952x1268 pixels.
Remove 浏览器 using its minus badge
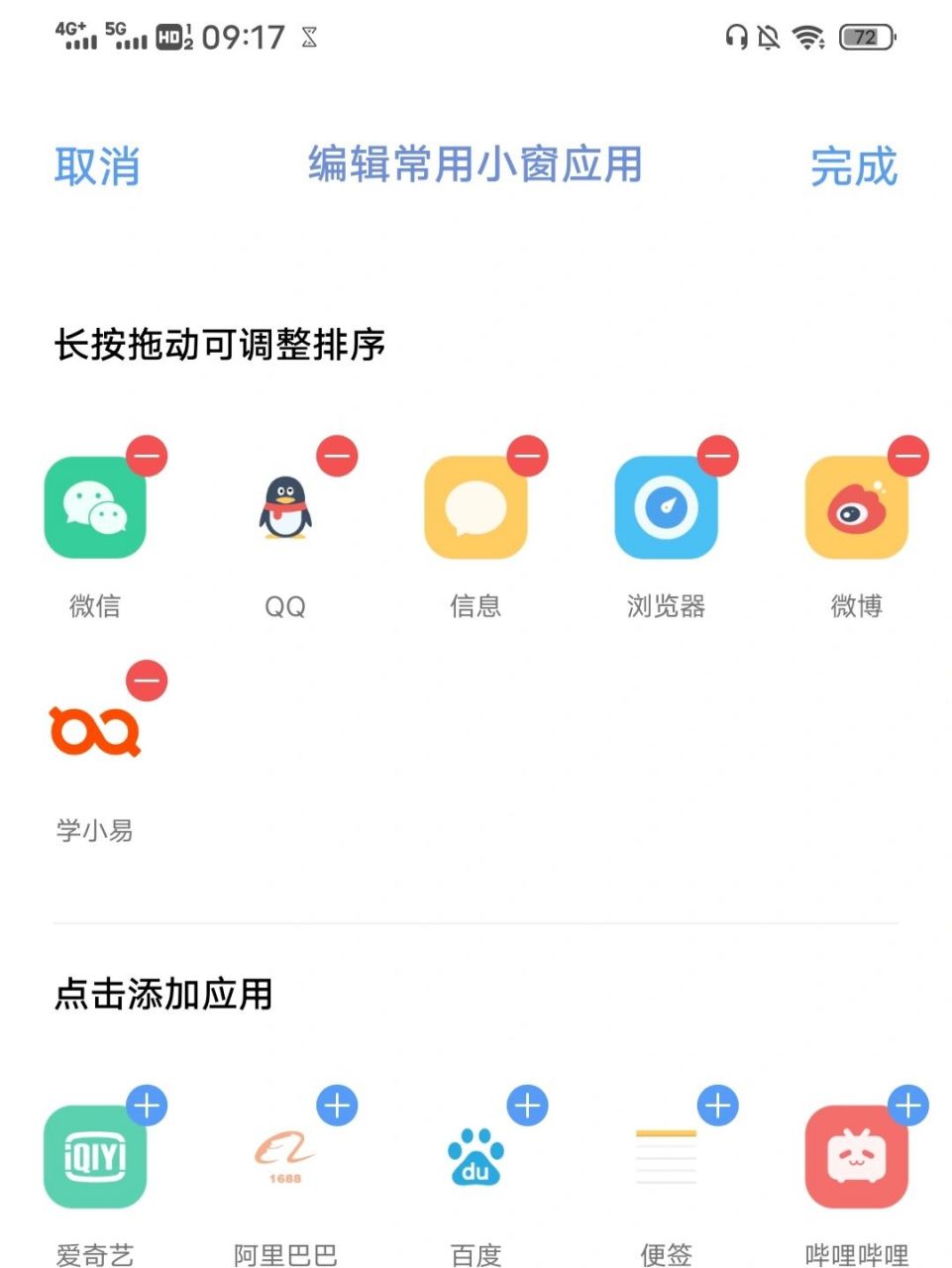coord(717,457)
